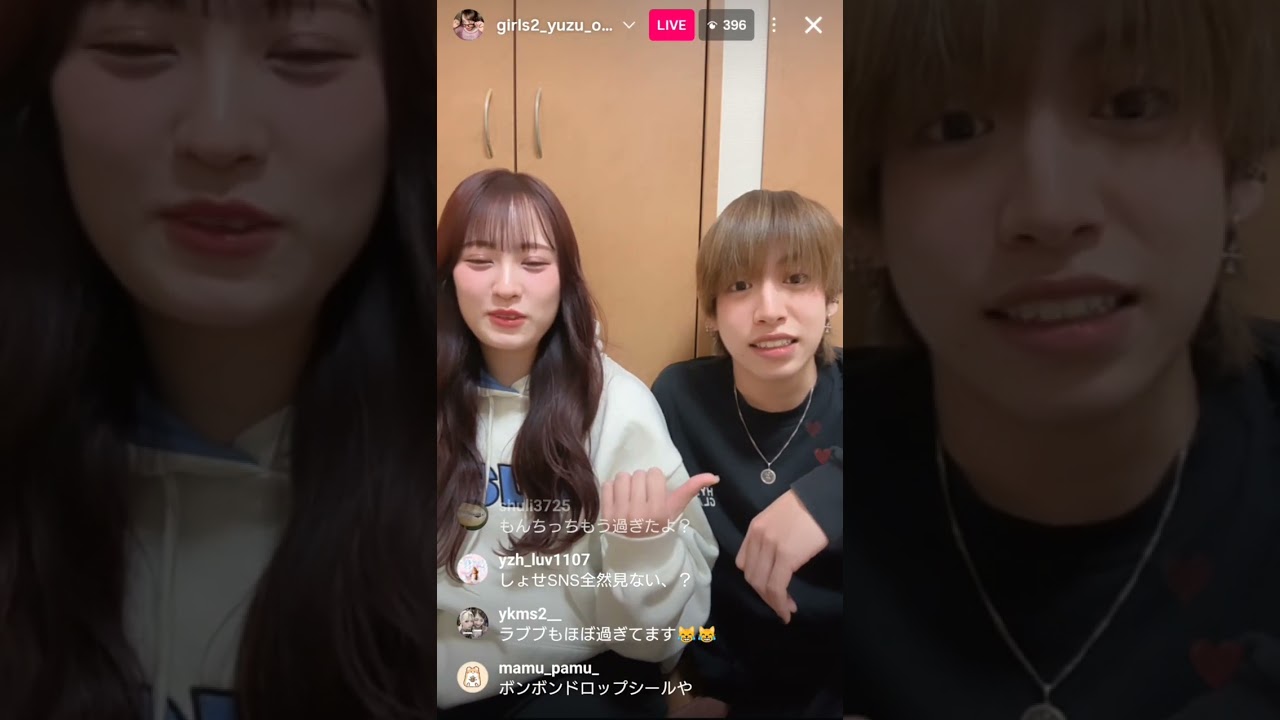This screenshot has height=720, width=1280.
Task: Open ykms2__ commenter profile
Action: click(x=472, y=623)
